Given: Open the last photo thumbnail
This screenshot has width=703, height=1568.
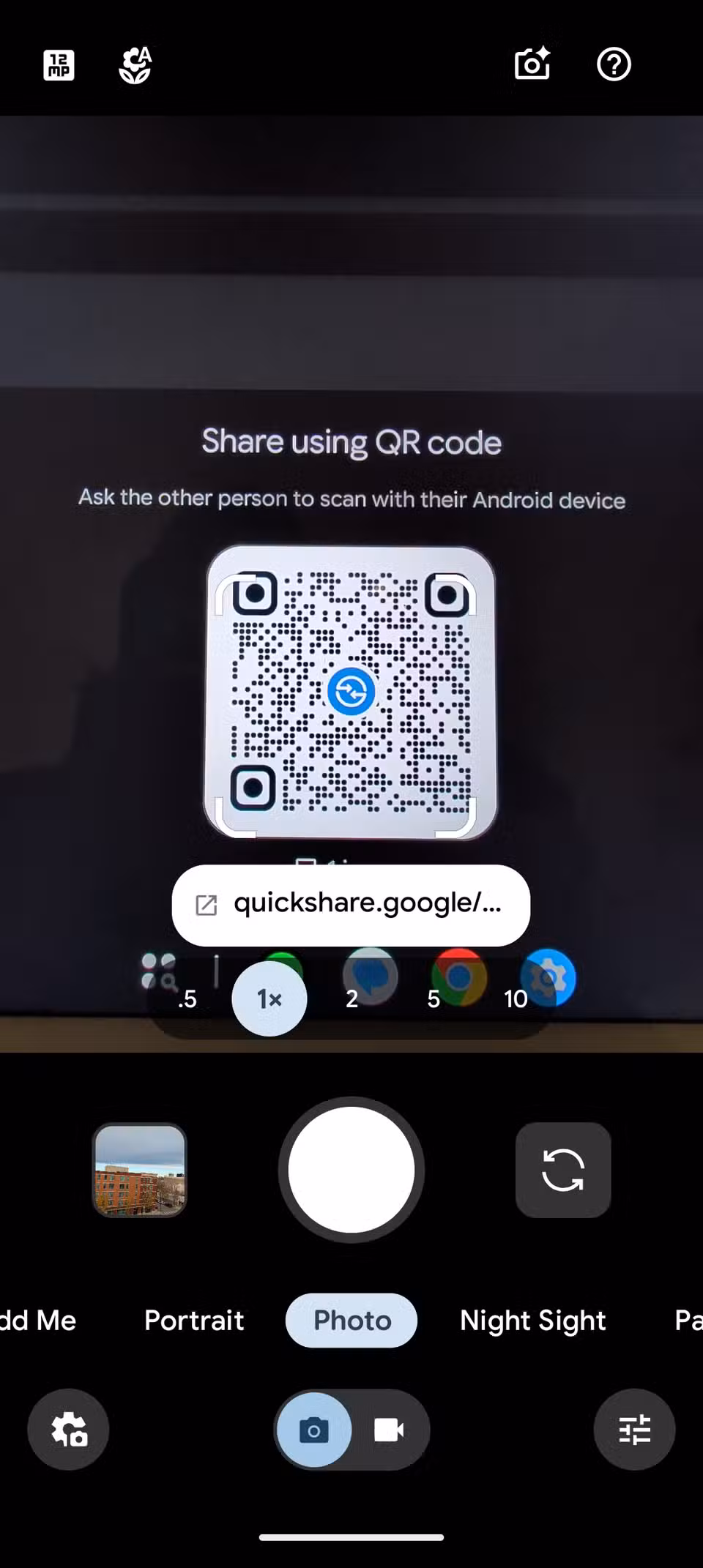Looking at the screenshot, I should pos(140,1170).
